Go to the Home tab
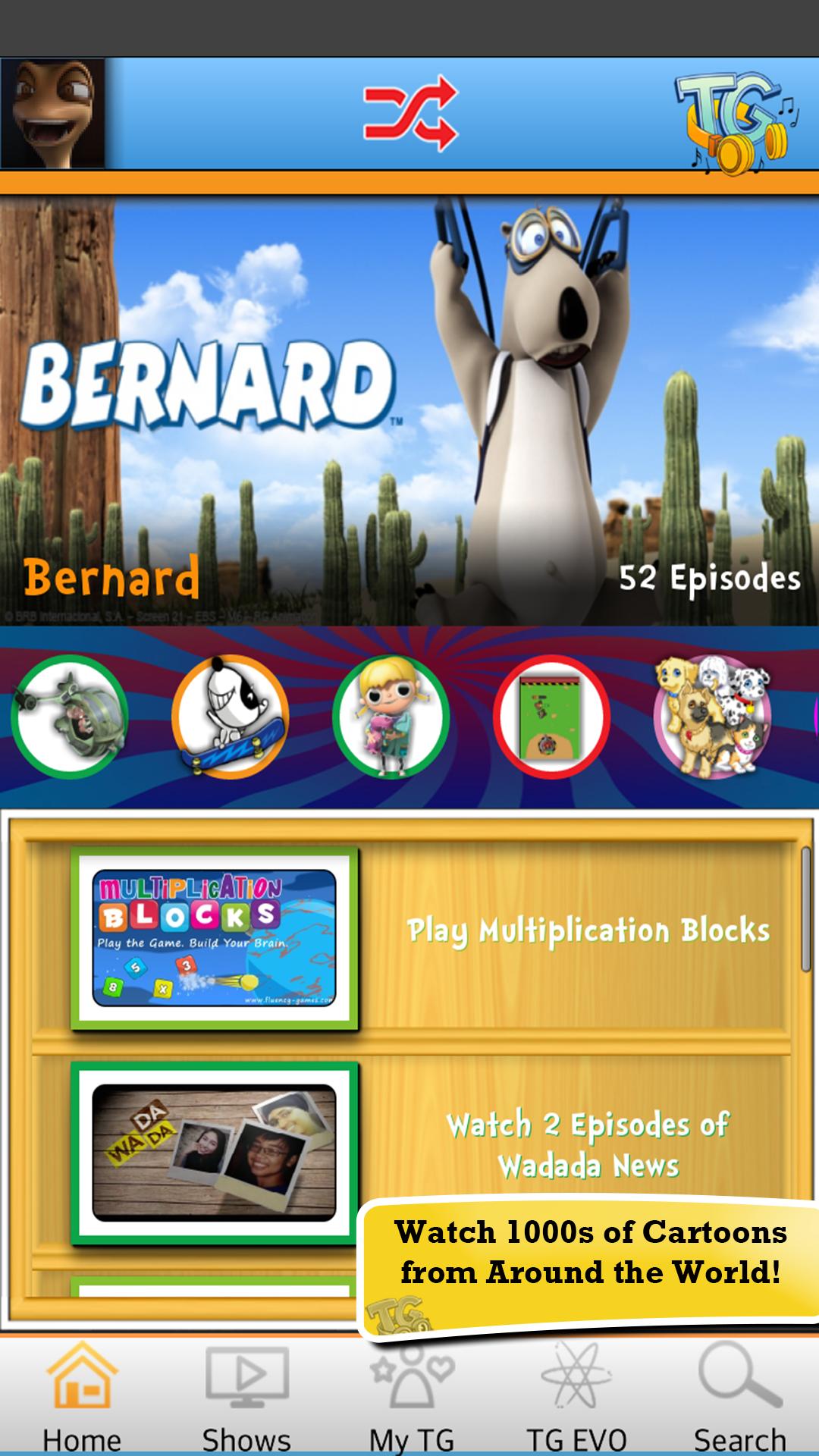This screenshot has width=819, height=1456. (82, 1397)
